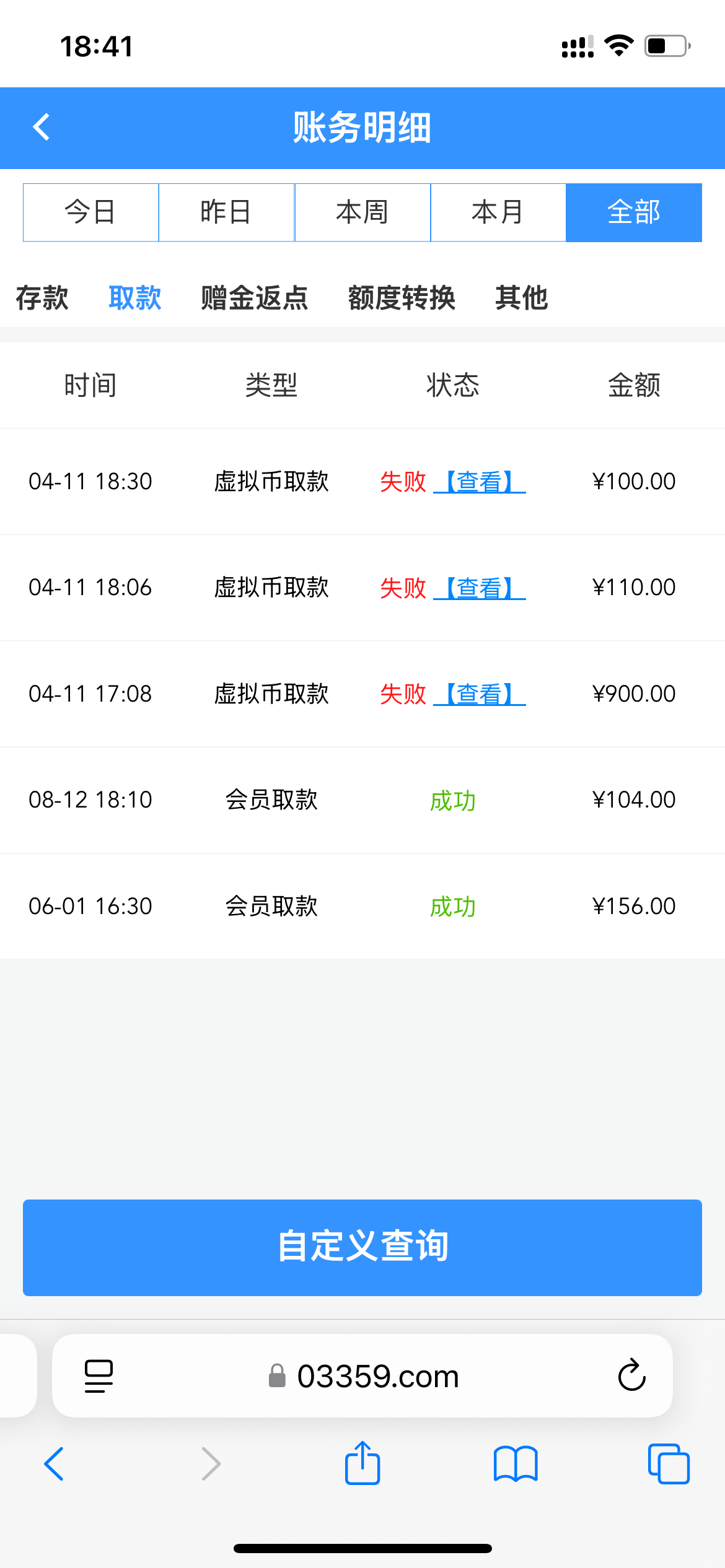Switch to 本月 date filter
The image size is (725, 1568).
click(498, 212)
